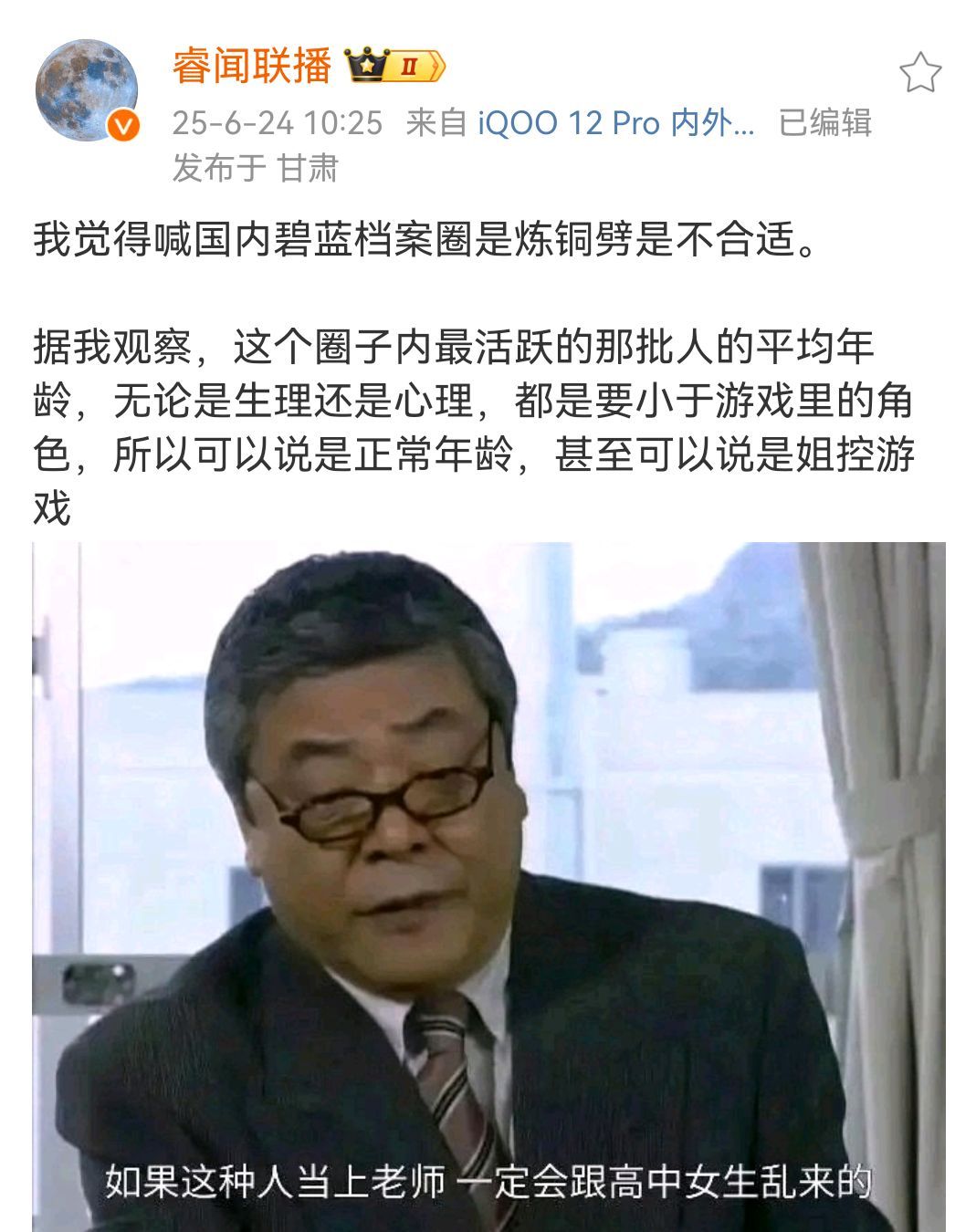Open the iQOO 12 Pro source link
The width and height of the screenshot is (976, 1232).
click(616, 122)
